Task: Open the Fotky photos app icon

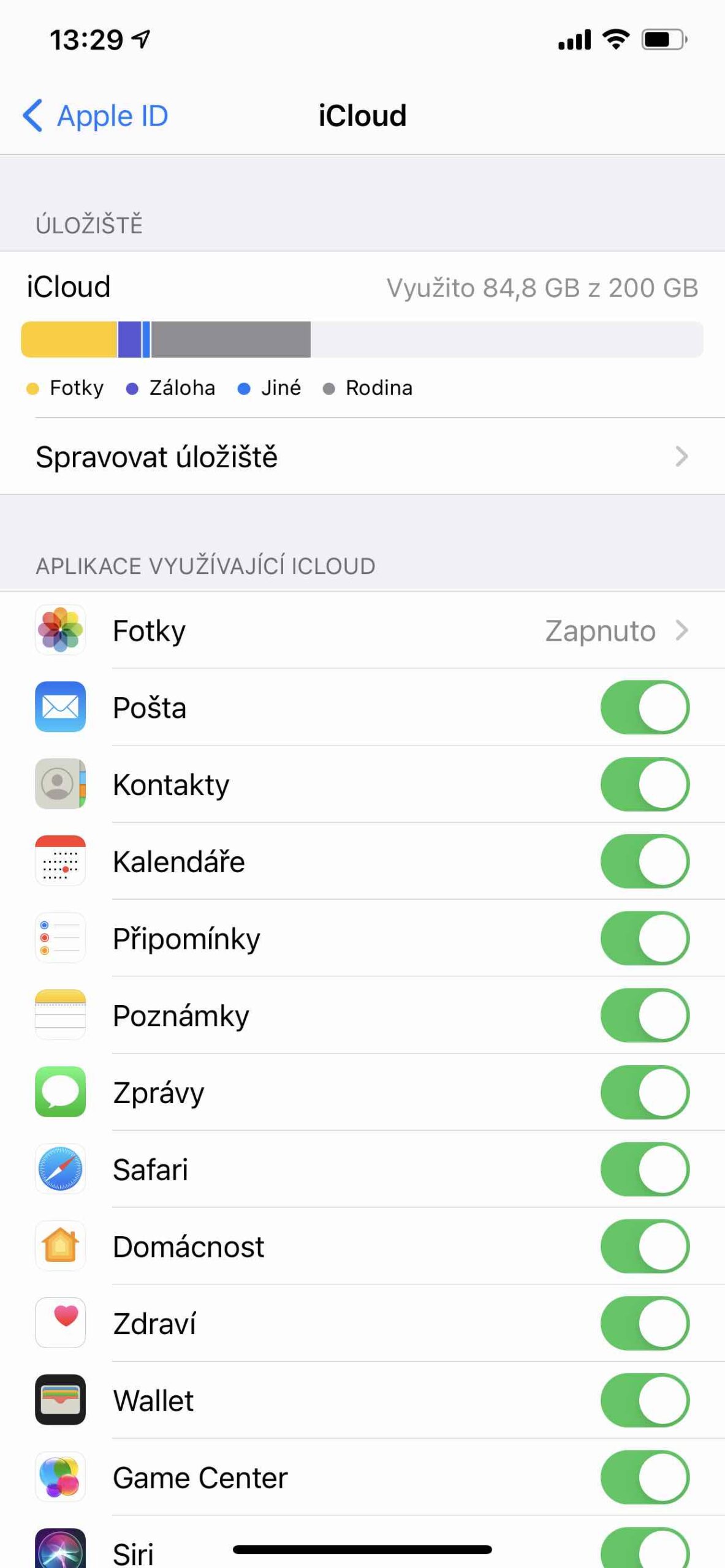Action: click(60, 630)
